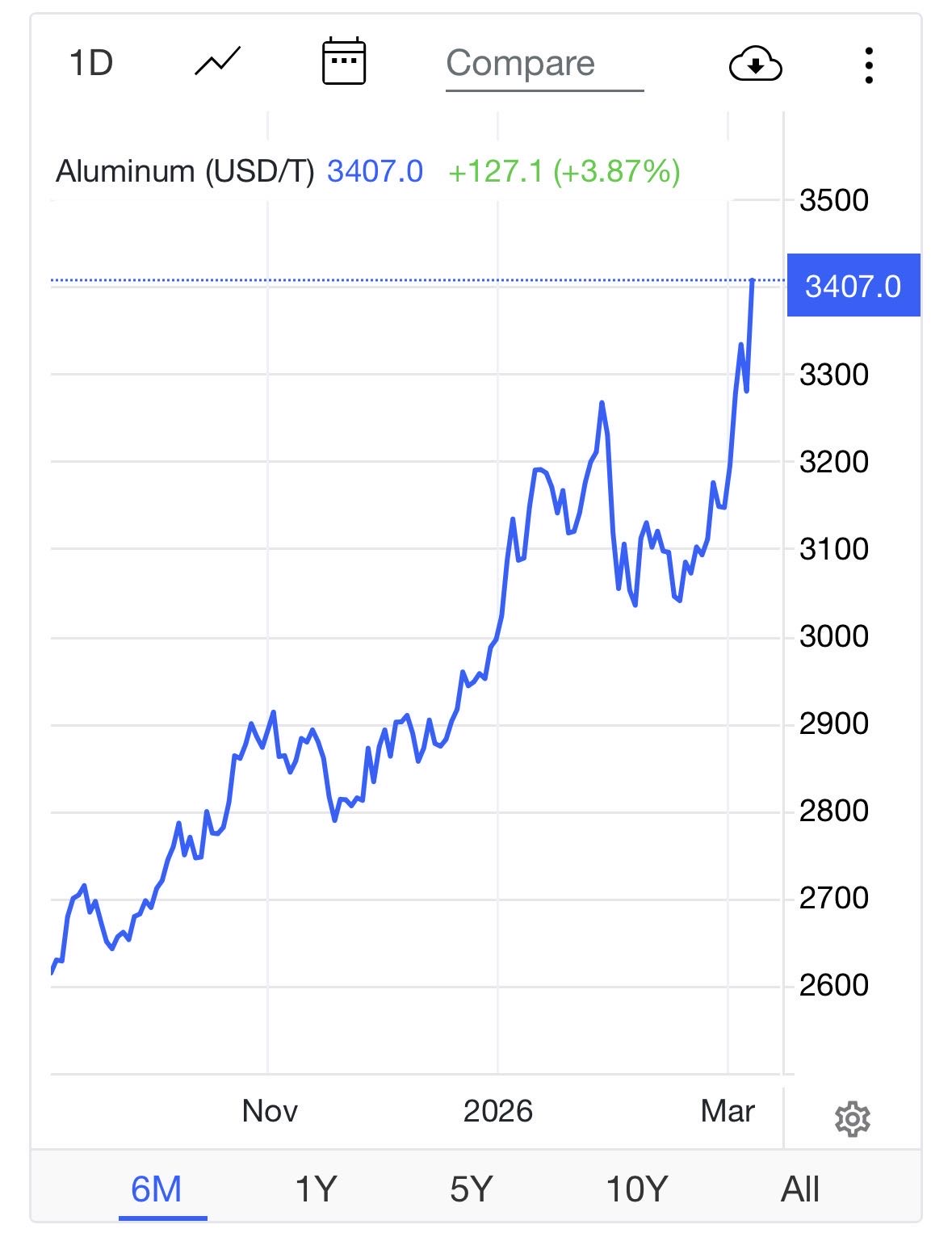Viewport: 952px width, 1237px height.
Task: Open the chart type line icon
Action: [217, 62]
